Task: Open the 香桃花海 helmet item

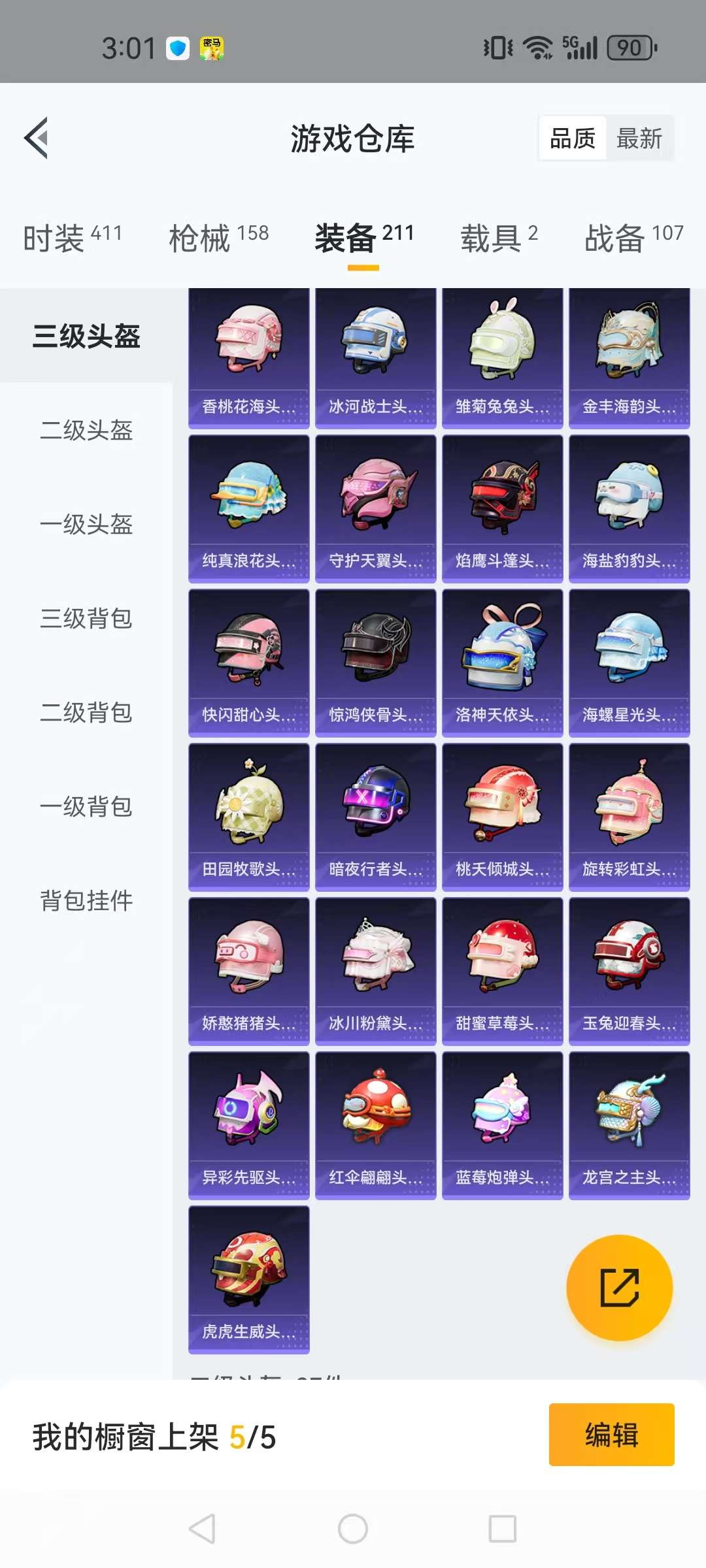Action: coord(249,357)
